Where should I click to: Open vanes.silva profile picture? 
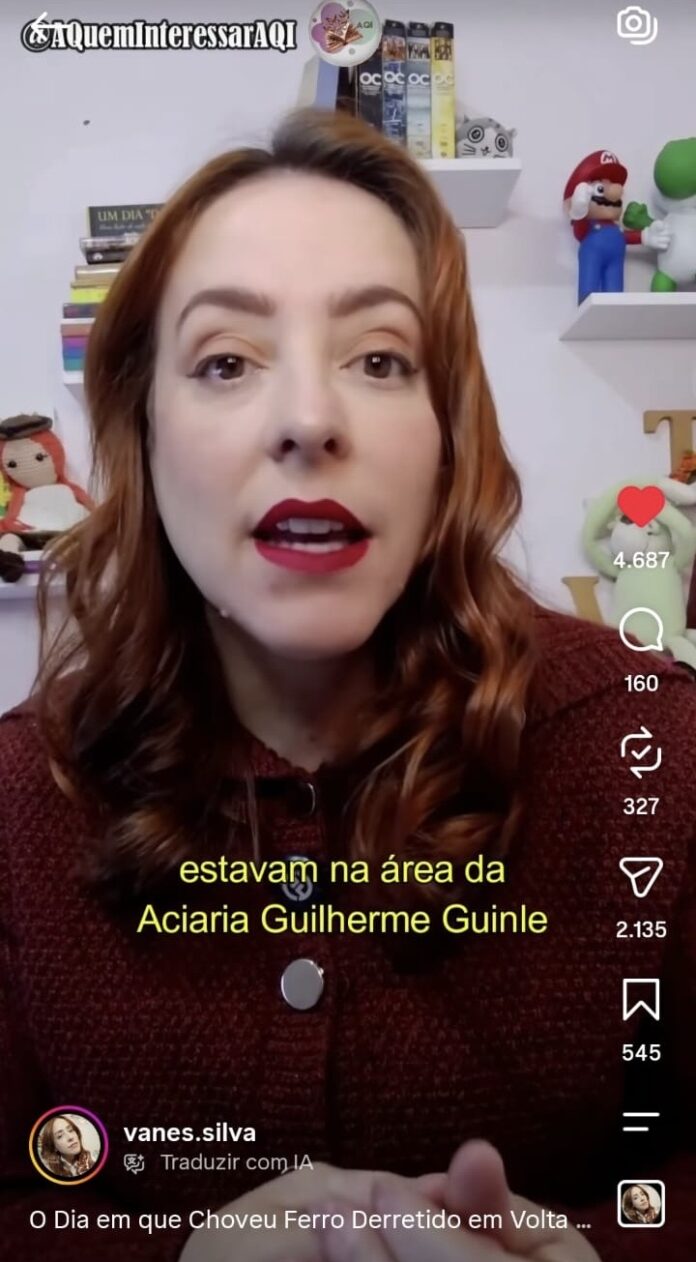(x=69, y=1146)
